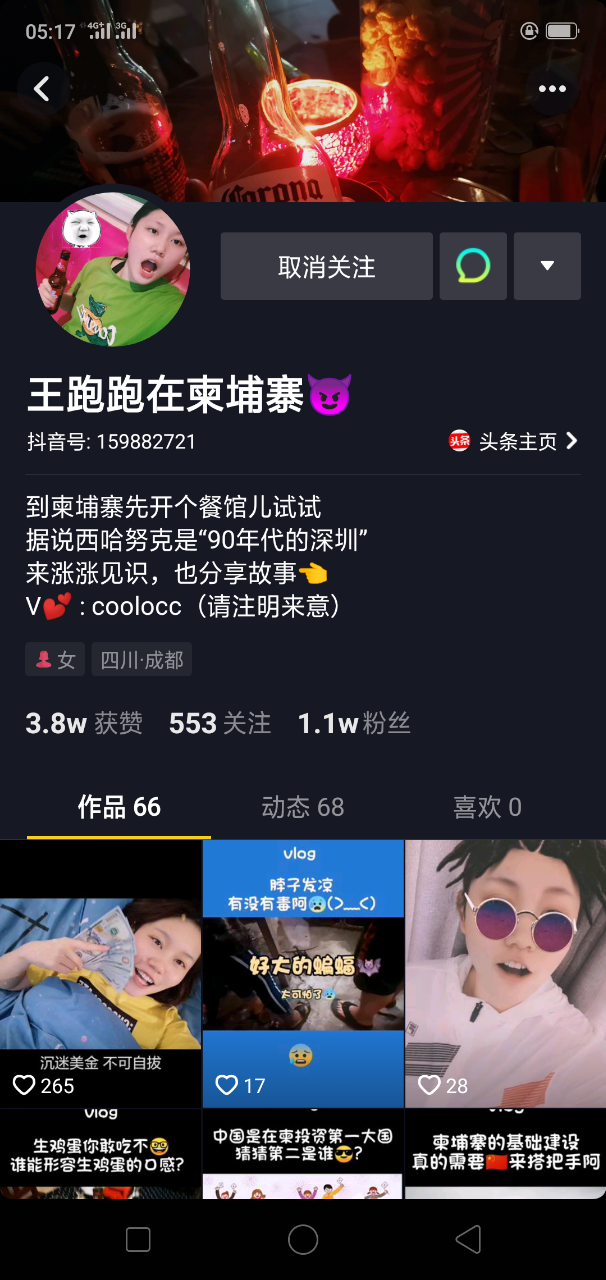Open the video with 265 likes
606x1280 pixels.
click(100, 972)
